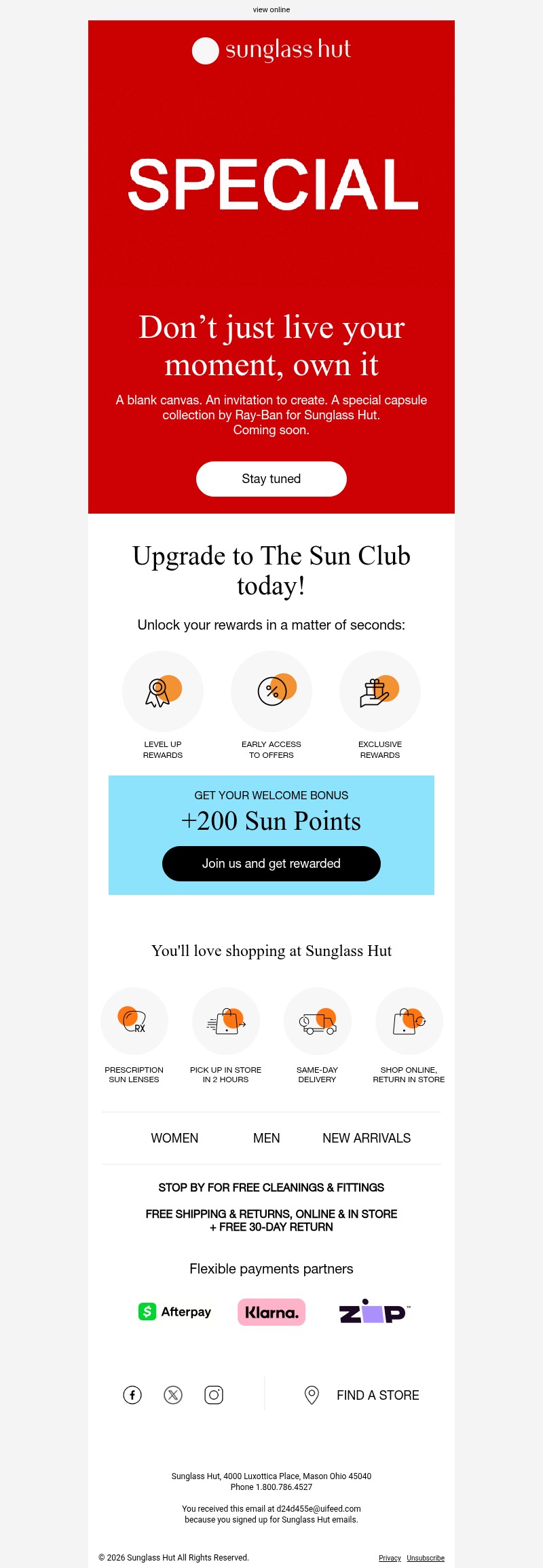Open the view online link
543x1568 pixels.
[x=271, y=9]
